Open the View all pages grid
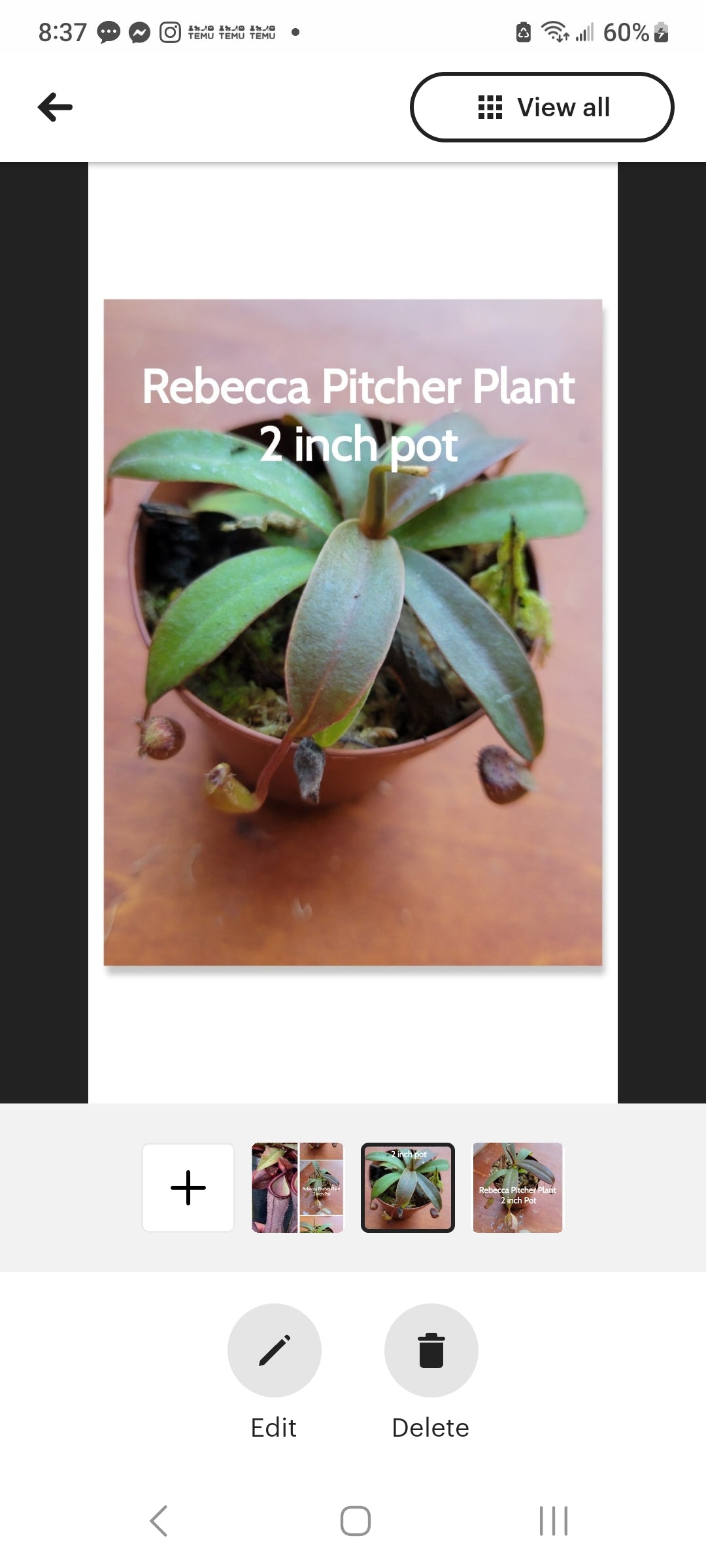The width and height of the screenshot is (706, 1568). [x=542, y=107]
